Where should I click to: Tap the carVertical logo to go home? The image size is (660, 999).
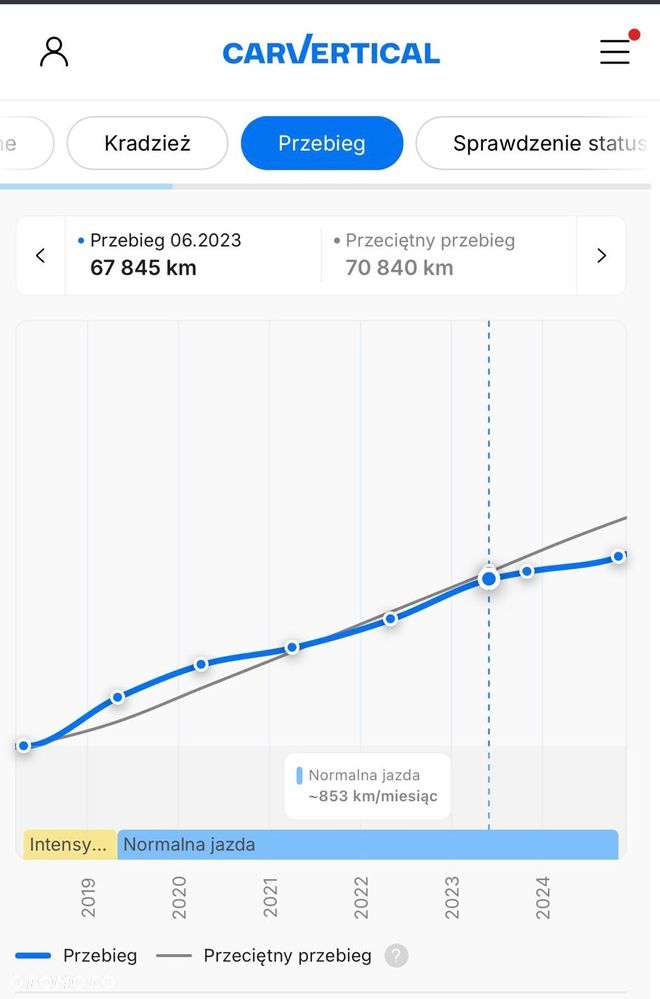coord(331,51)
